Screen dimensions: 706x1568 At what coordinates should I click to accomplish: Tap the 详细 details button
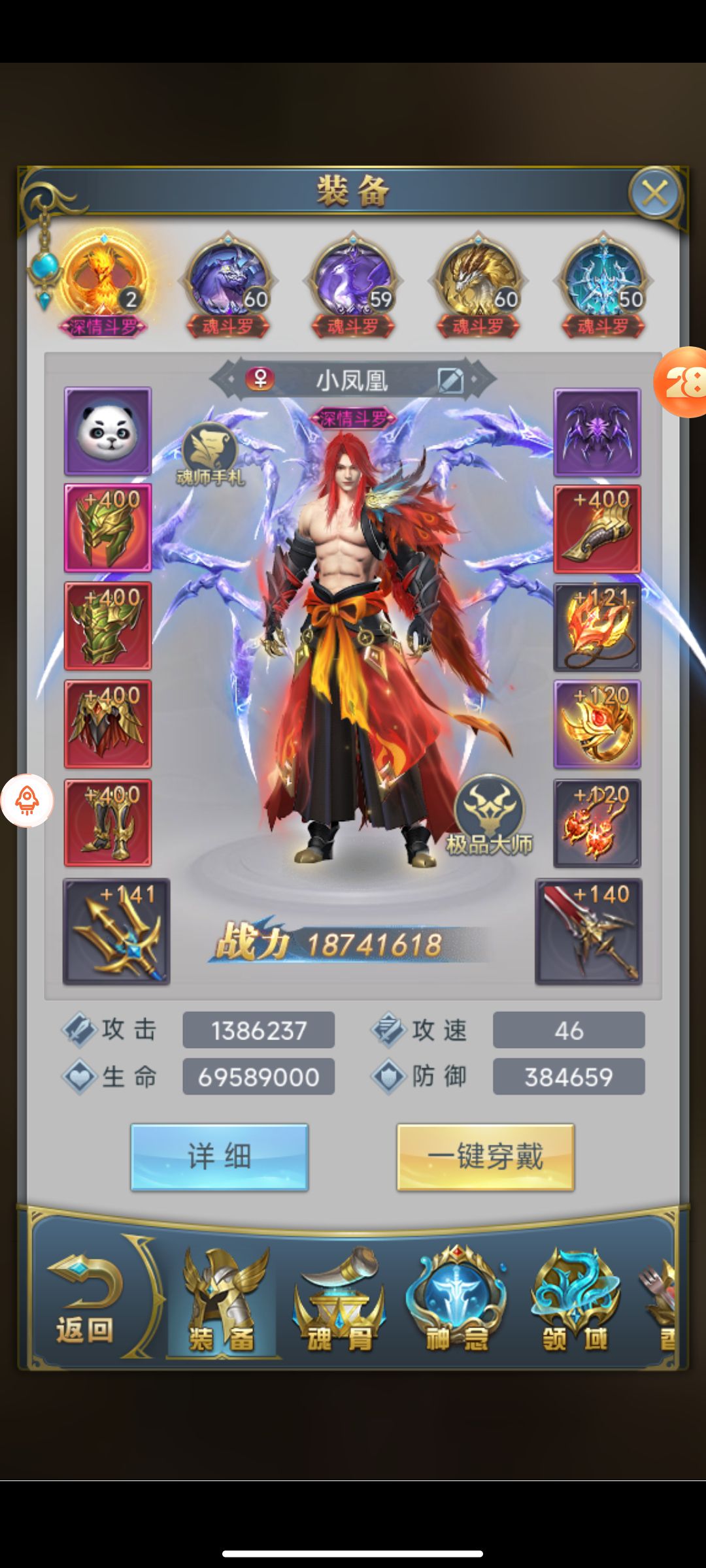219,1157
